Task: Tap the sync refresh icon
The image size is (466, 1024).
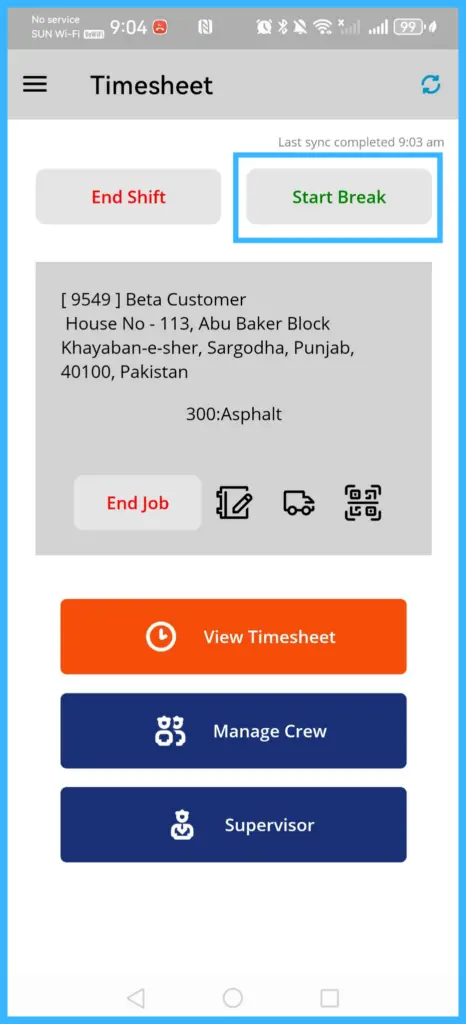Action: pyautogui.click(x=431, y=84)
